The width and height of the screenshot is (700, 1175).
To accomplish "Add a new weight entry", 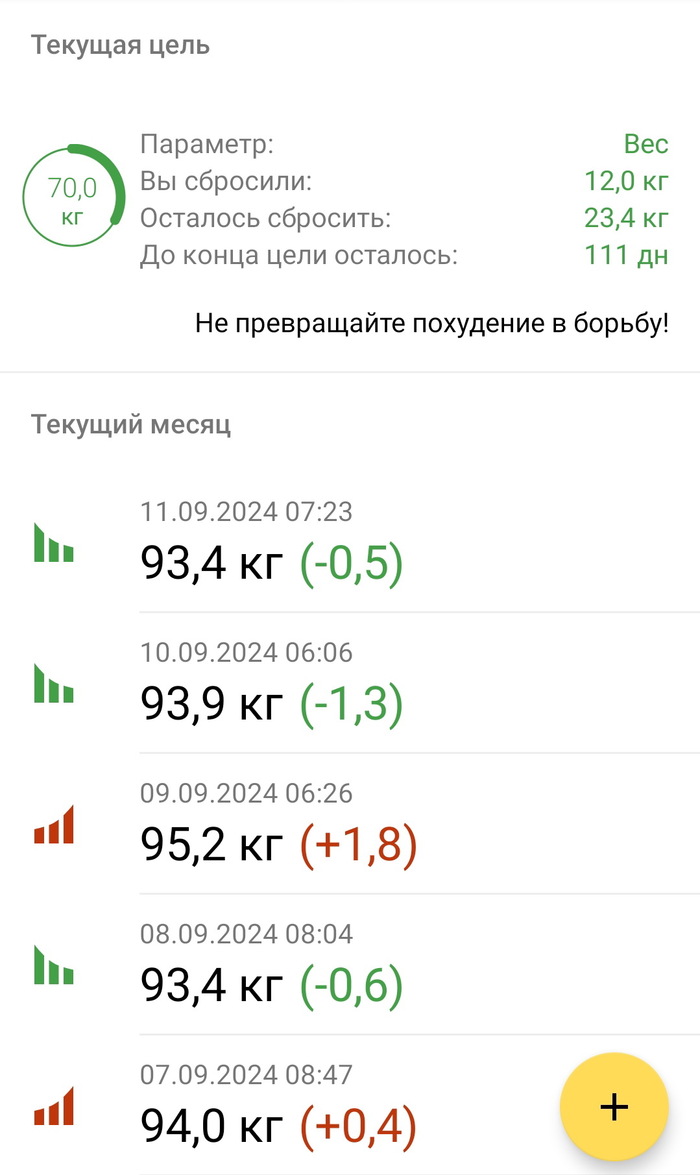I will pyautogui.click(x=613, y=1106).
